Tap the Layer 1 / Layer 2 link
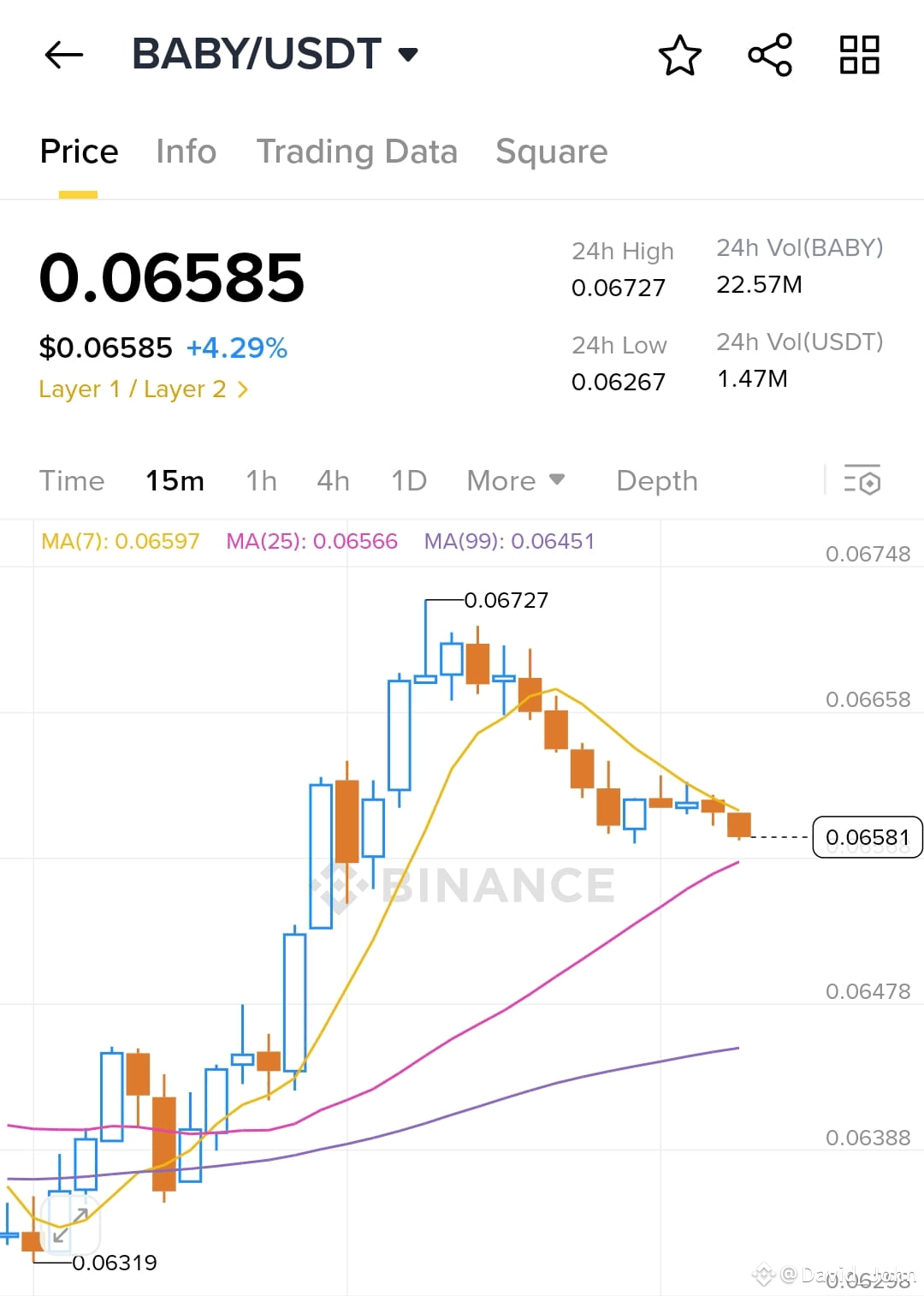The height and width of the screenshot is (1296, 924). (x=131, y=389)
